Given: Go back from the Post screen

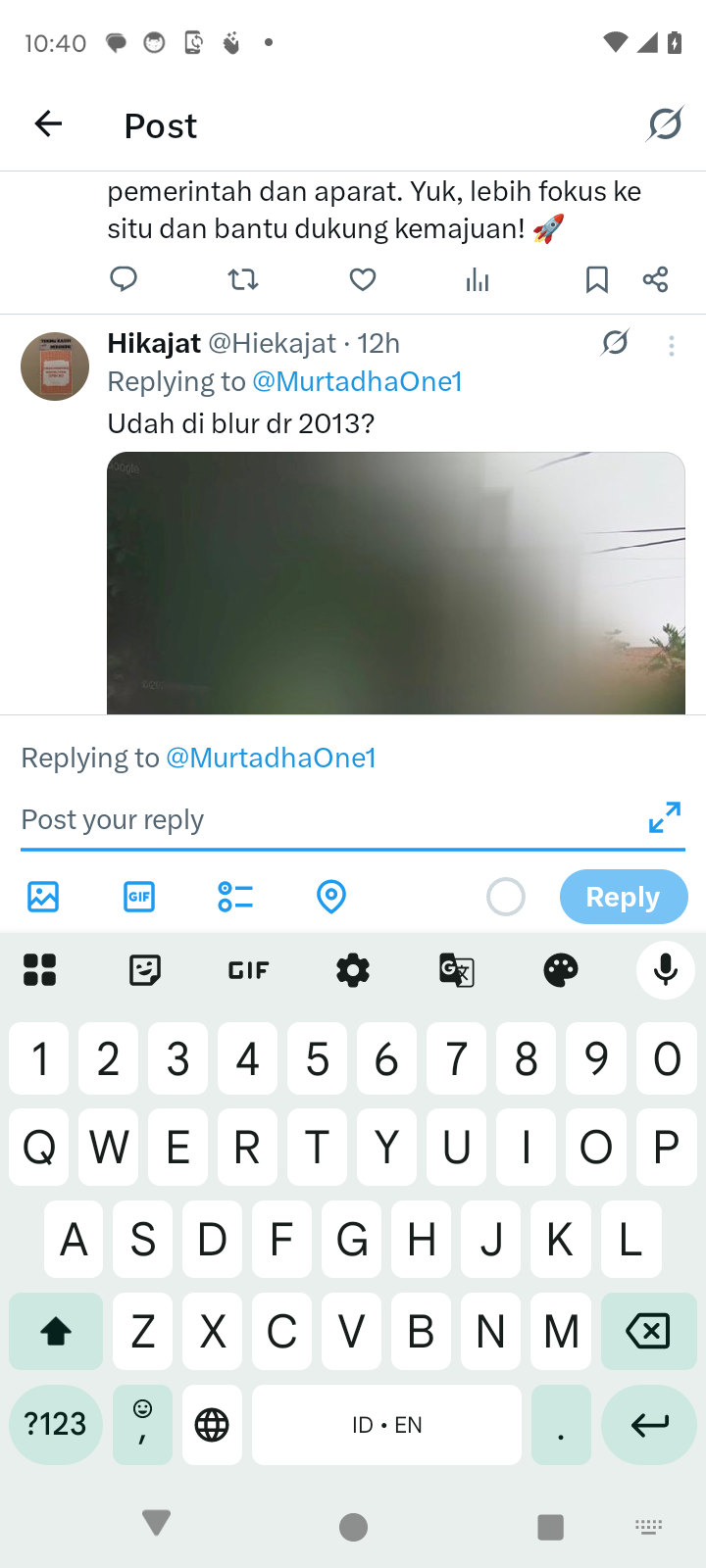Looking at the screenshot, I should [x=48, y=124].
